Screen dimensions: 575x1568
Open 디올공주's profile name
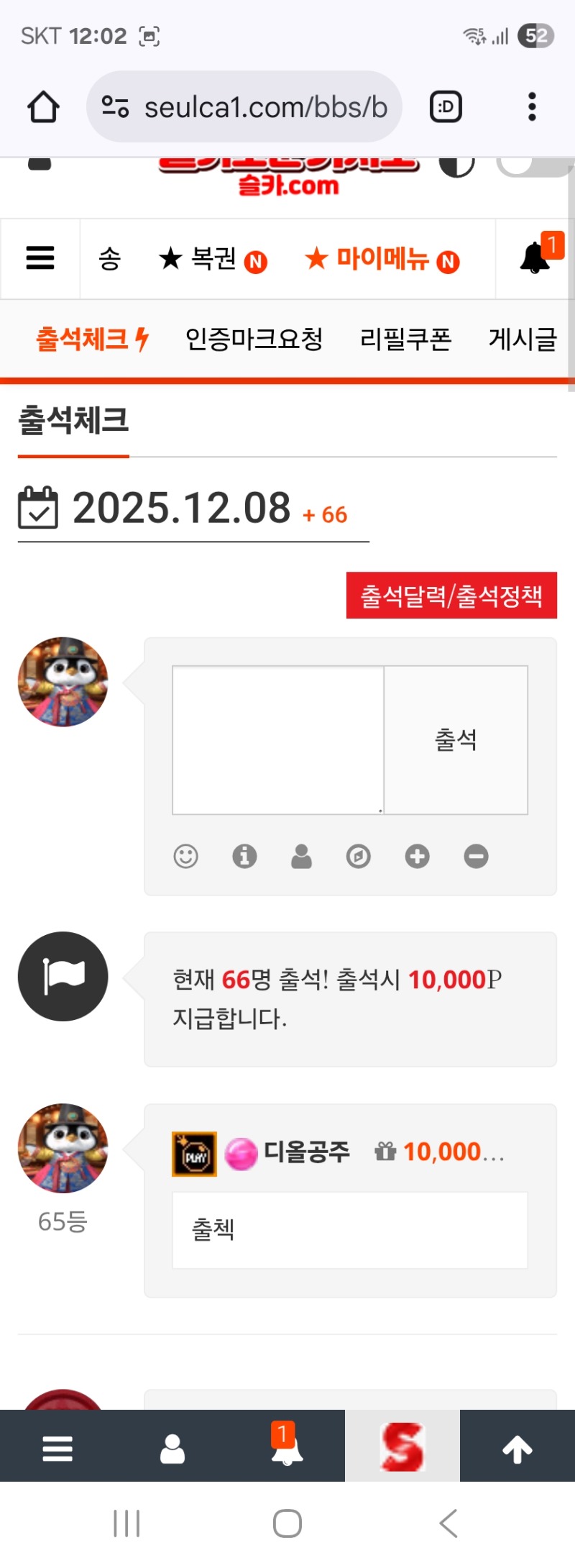coord(306,1152)
